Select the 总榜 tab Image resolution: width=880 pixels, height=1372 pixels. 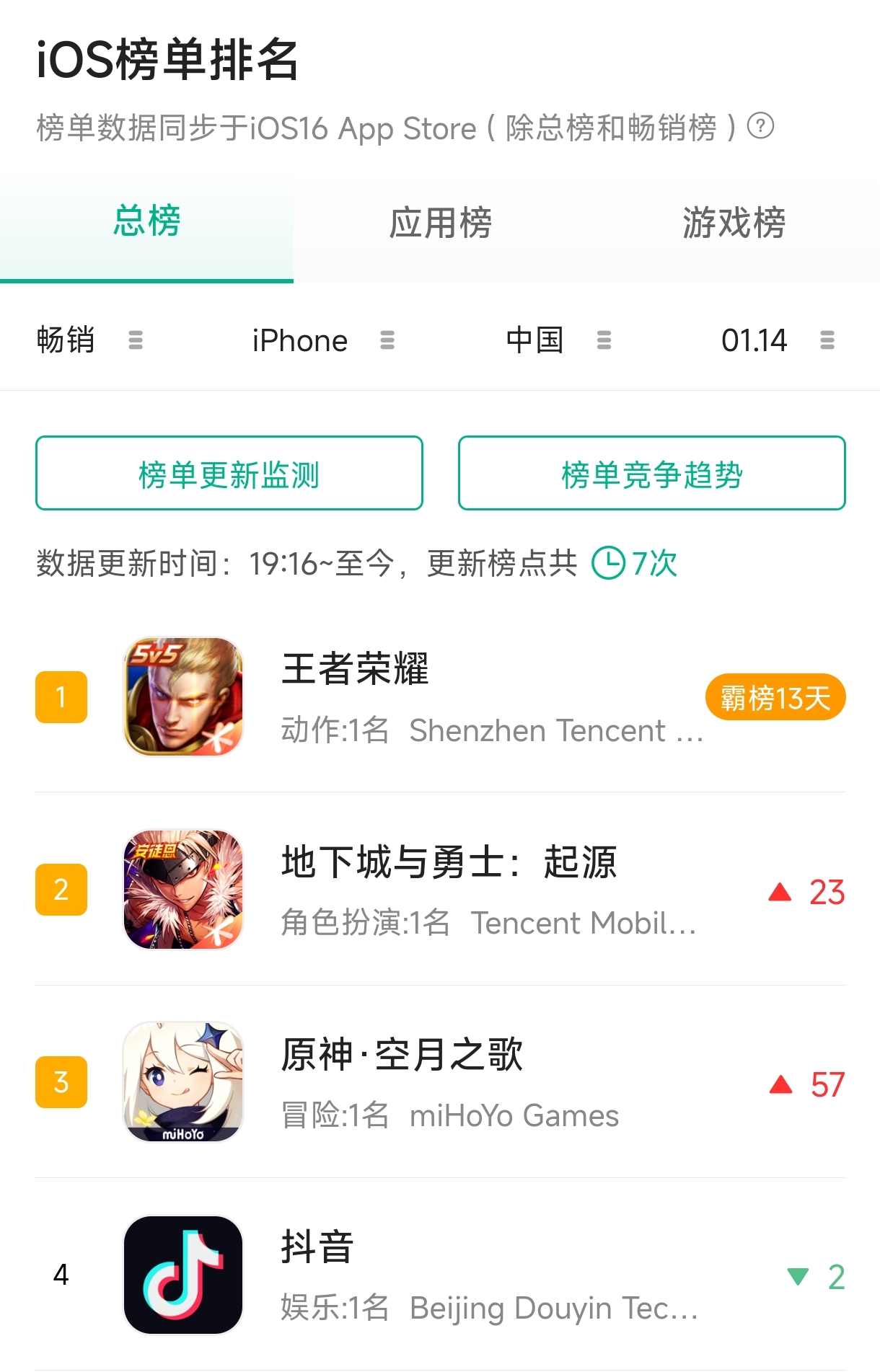tap(146, 221)
